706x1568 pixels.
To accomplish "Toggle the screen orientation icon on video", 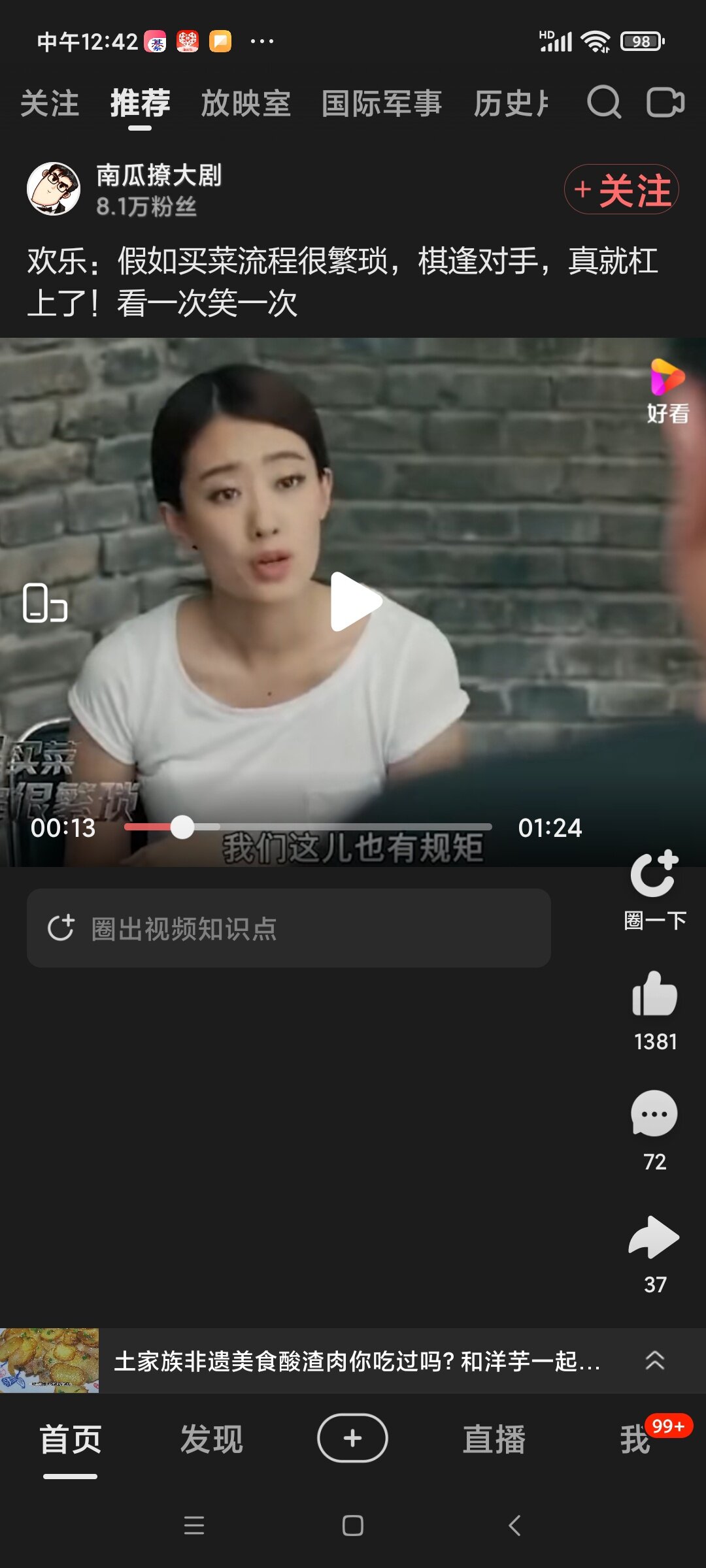I will click(44, 602).
